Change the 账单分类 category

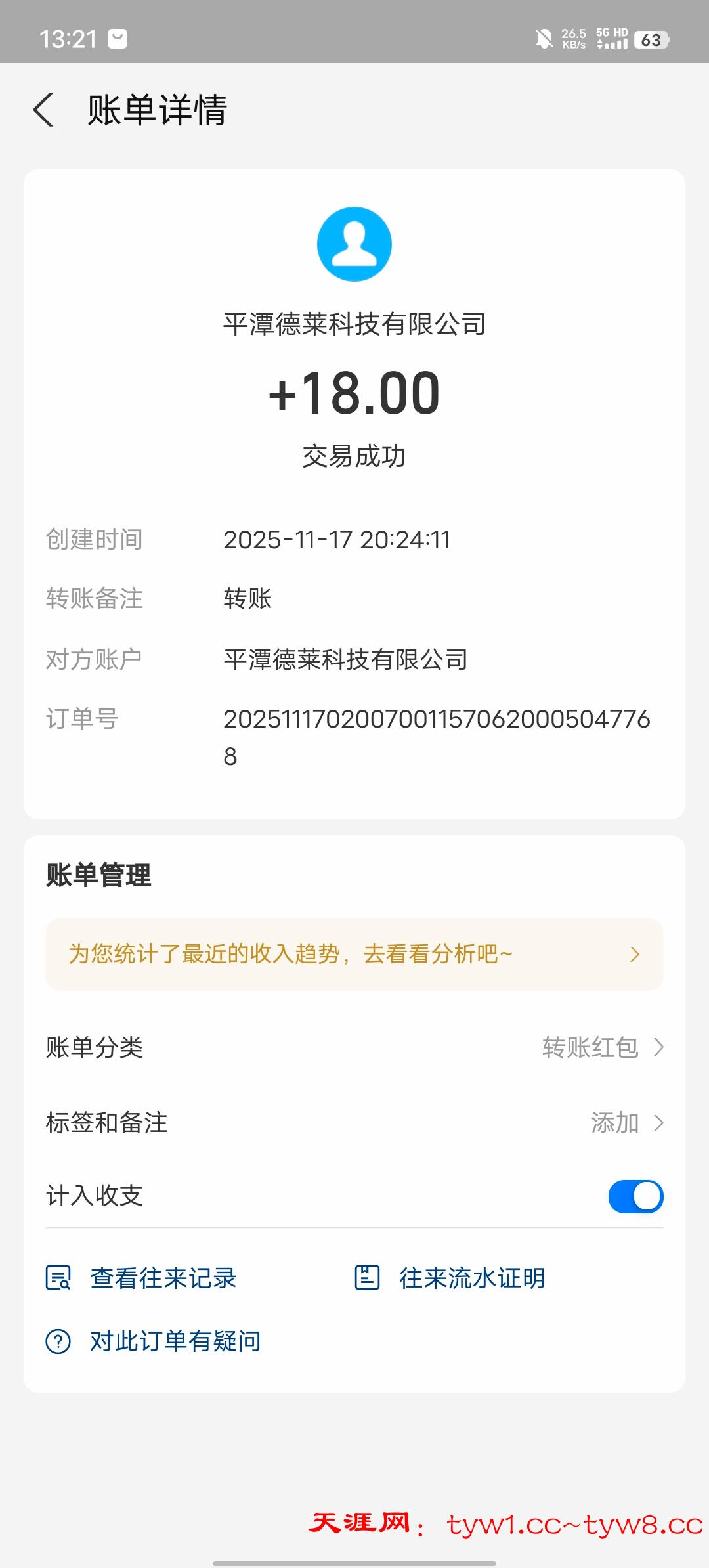click(x=602, y=1047)
